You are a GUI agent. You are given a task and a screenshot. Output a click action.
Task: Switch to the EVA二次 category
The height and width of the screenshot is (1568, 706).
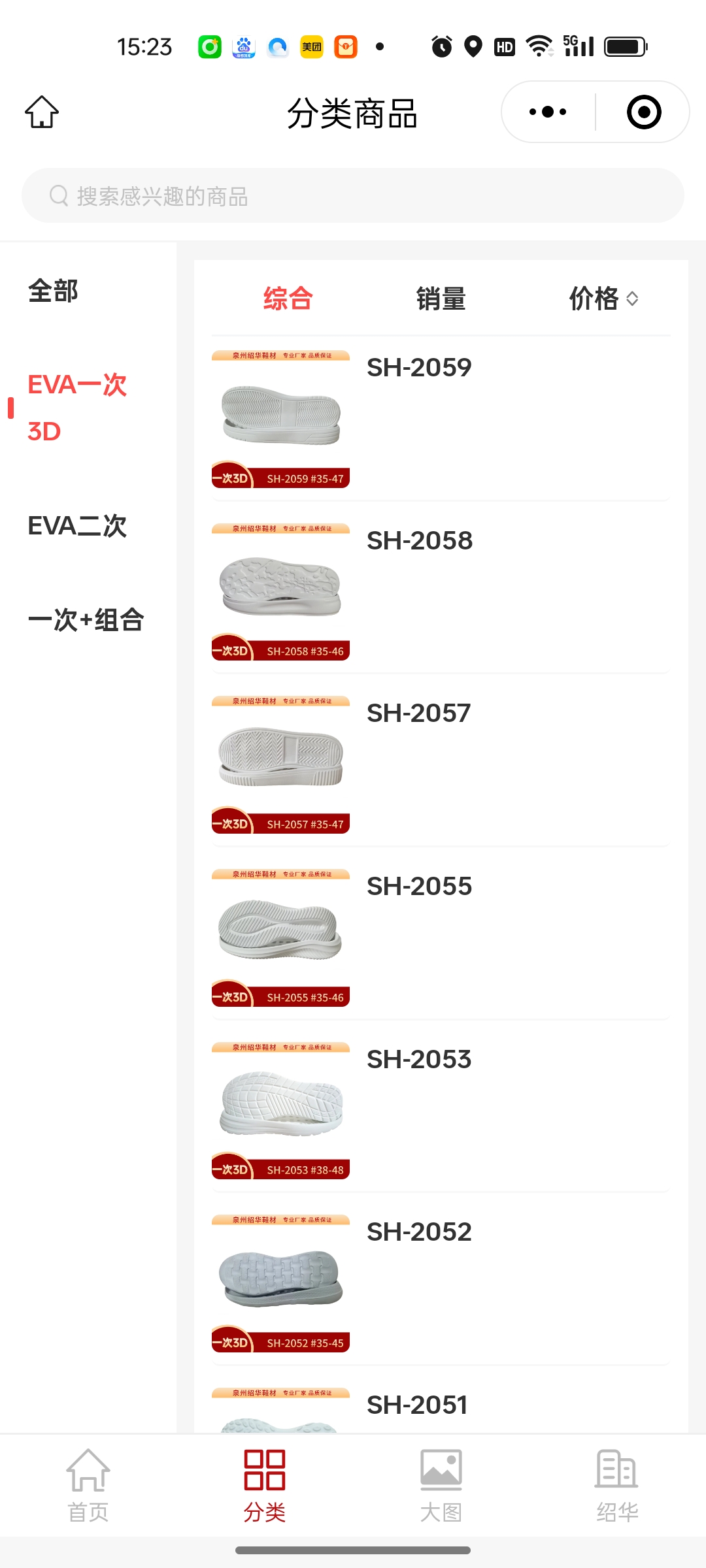point(77,526)
